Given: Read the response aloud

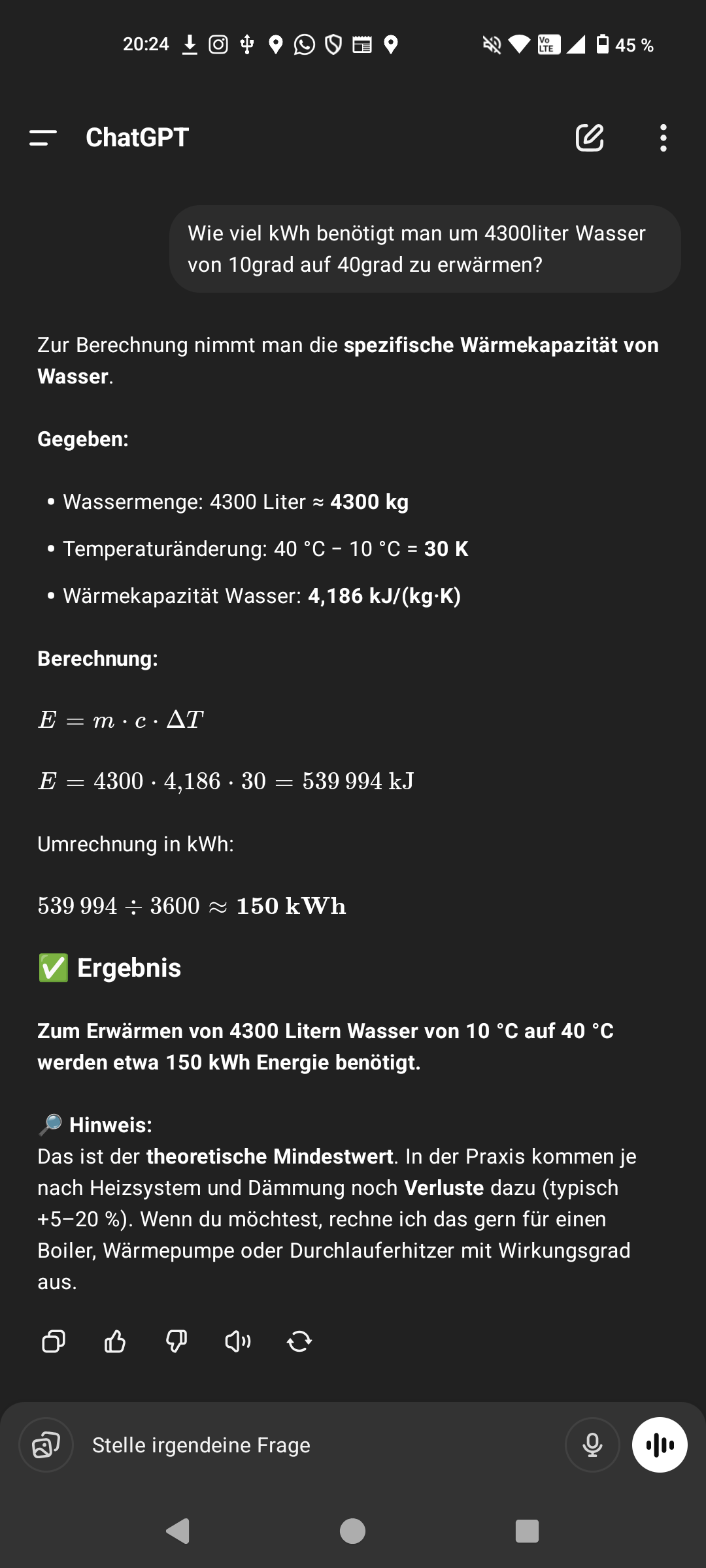Looking at the screenshot, I should click(x=238, y=1342).
